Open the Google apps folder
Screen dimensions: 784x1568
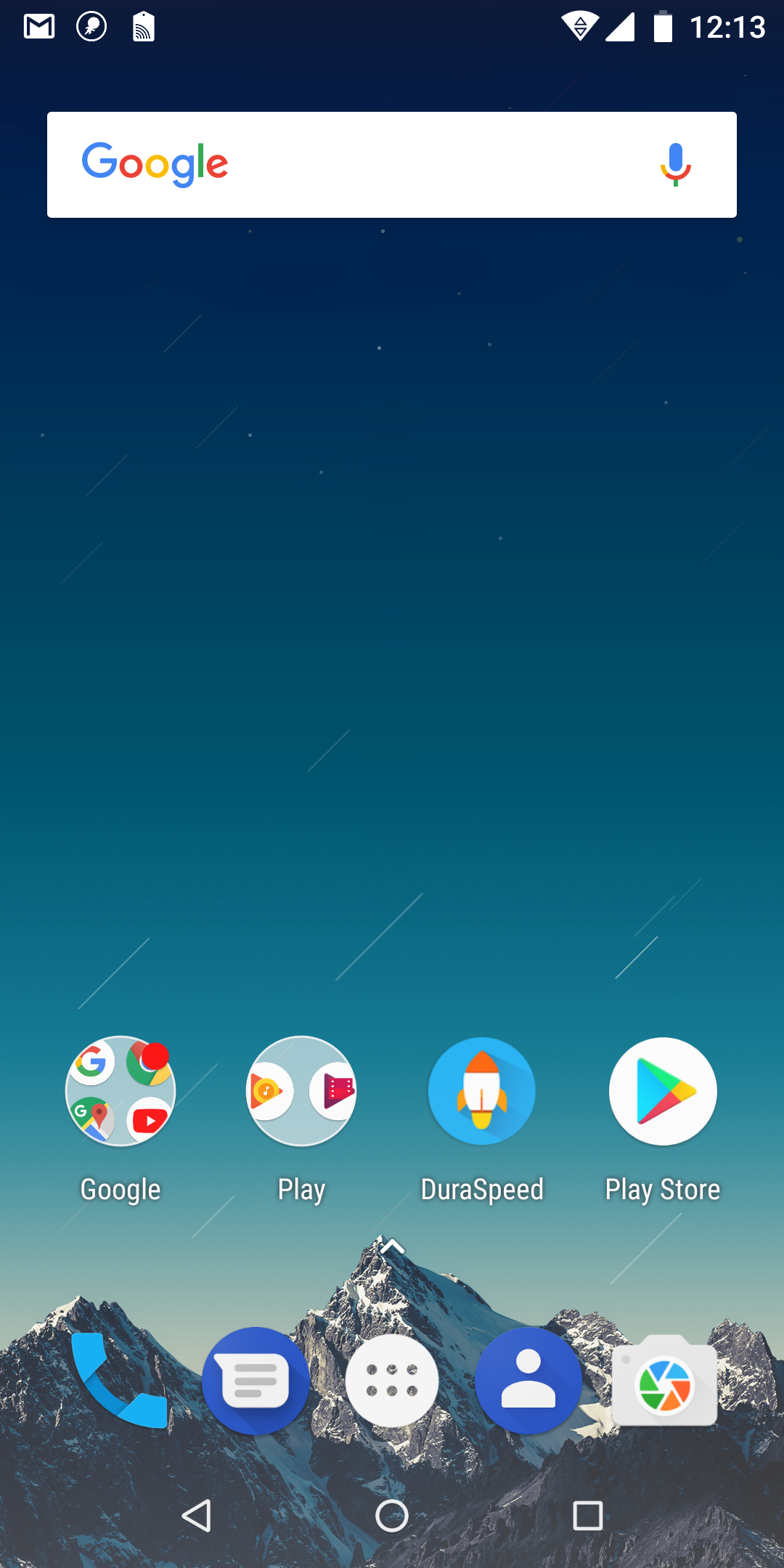pos(121,1091)
